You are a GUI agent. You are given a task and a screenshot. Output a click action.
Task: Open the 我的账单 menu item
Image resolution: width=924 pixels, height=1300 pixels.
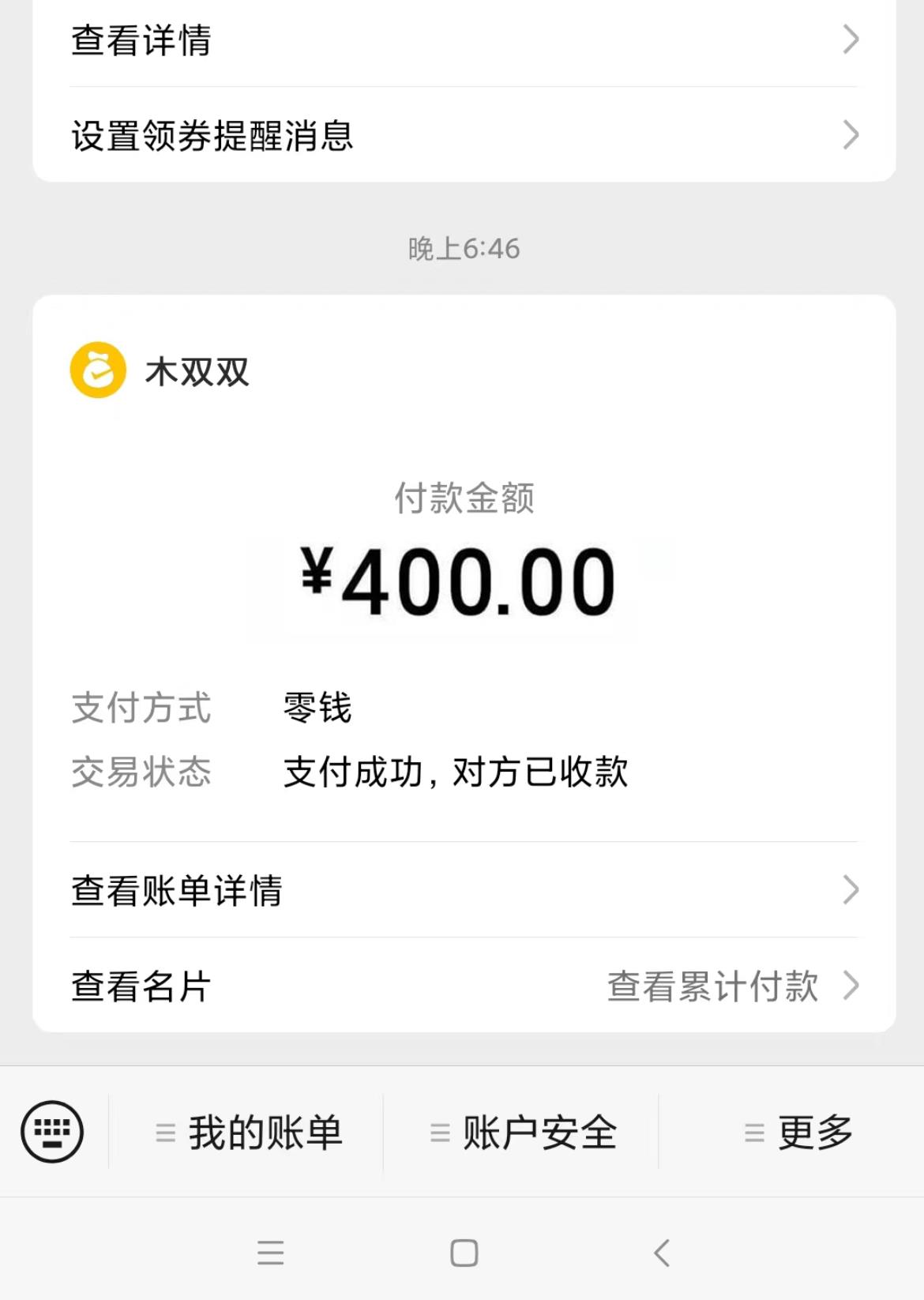click(x=265, y=1133)
